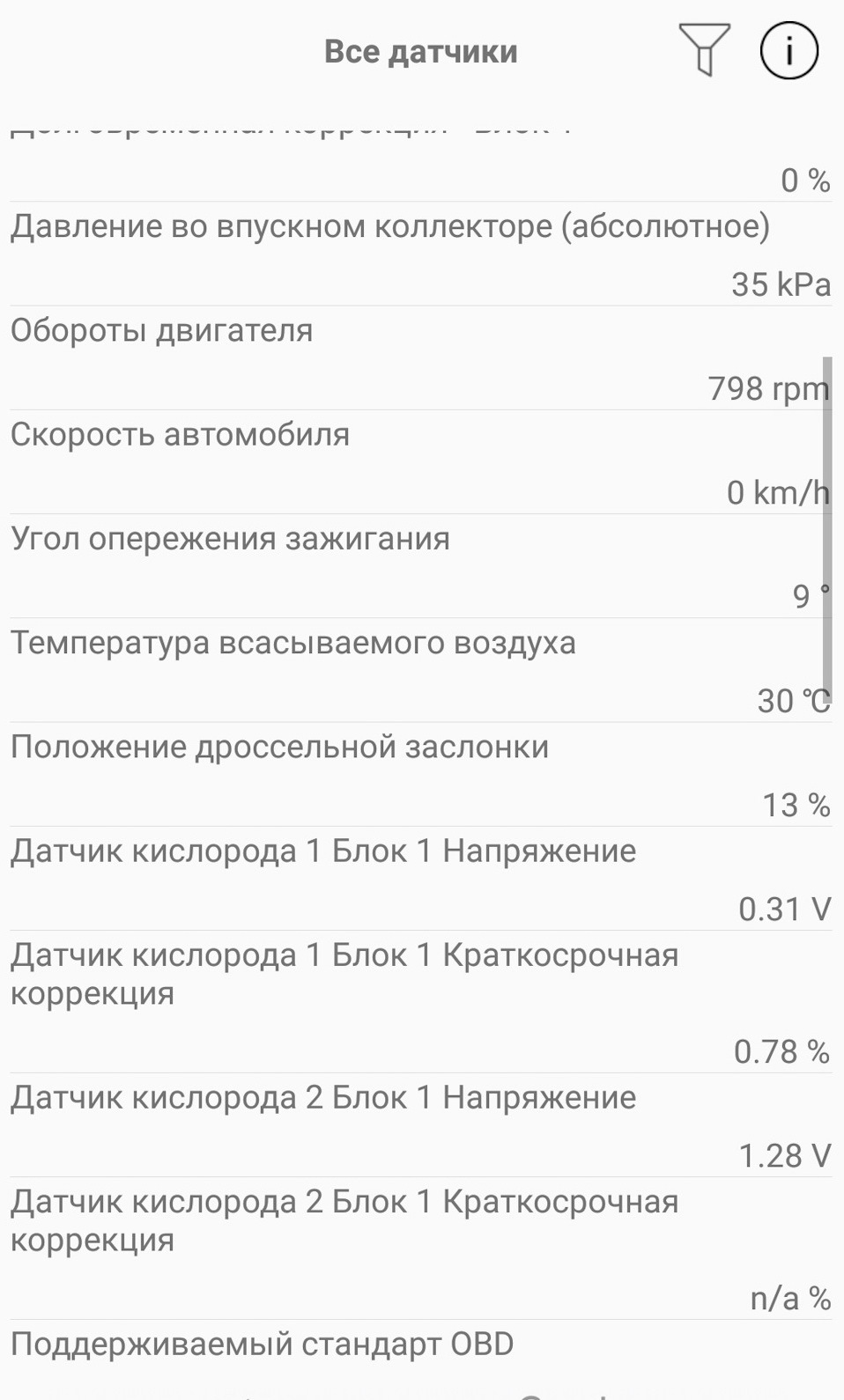Open the Обороты двигателя sensor

click(x=419, y=357)
